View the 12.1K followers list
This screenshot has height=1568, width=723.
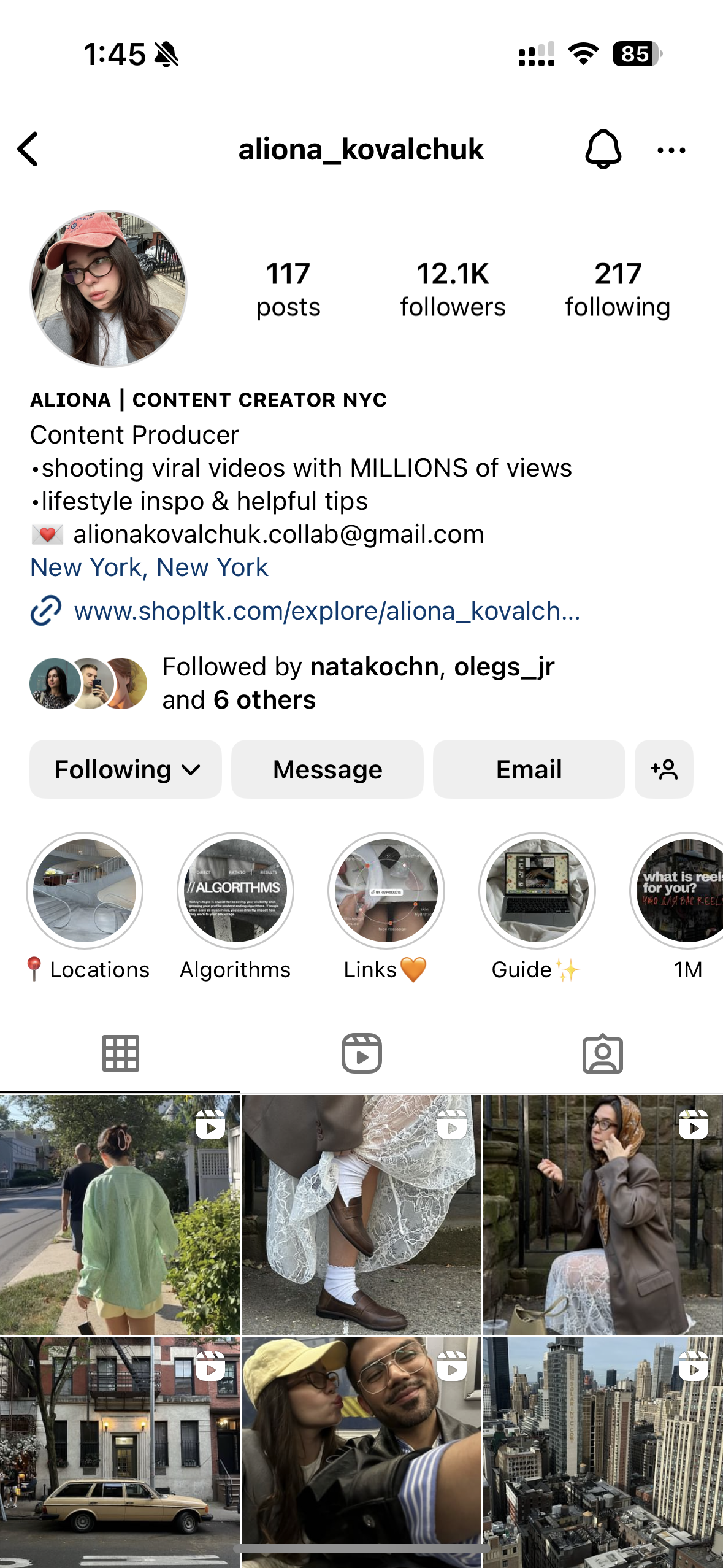(453, 290)
